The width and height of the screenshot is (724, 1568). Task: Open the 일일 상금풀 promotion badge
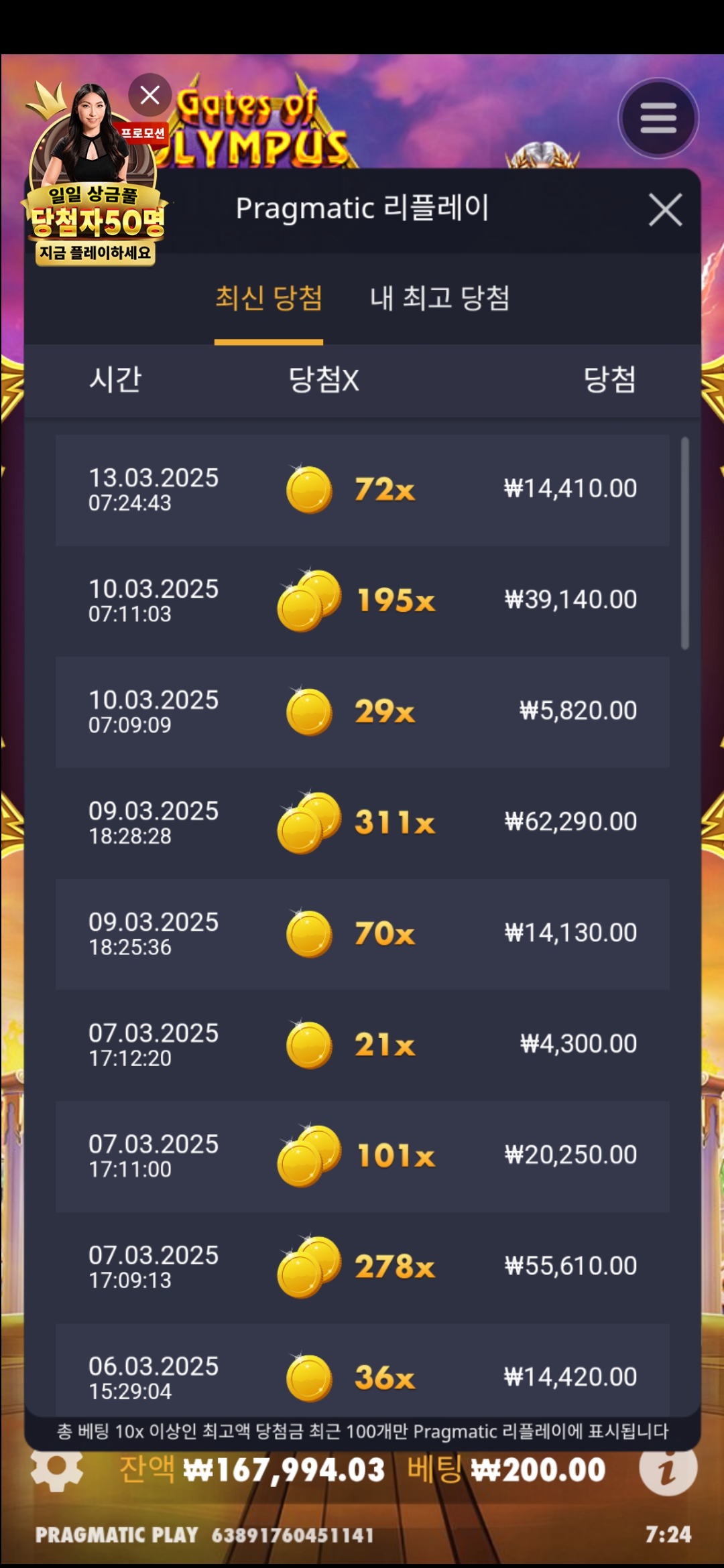[x=94, y=201]
